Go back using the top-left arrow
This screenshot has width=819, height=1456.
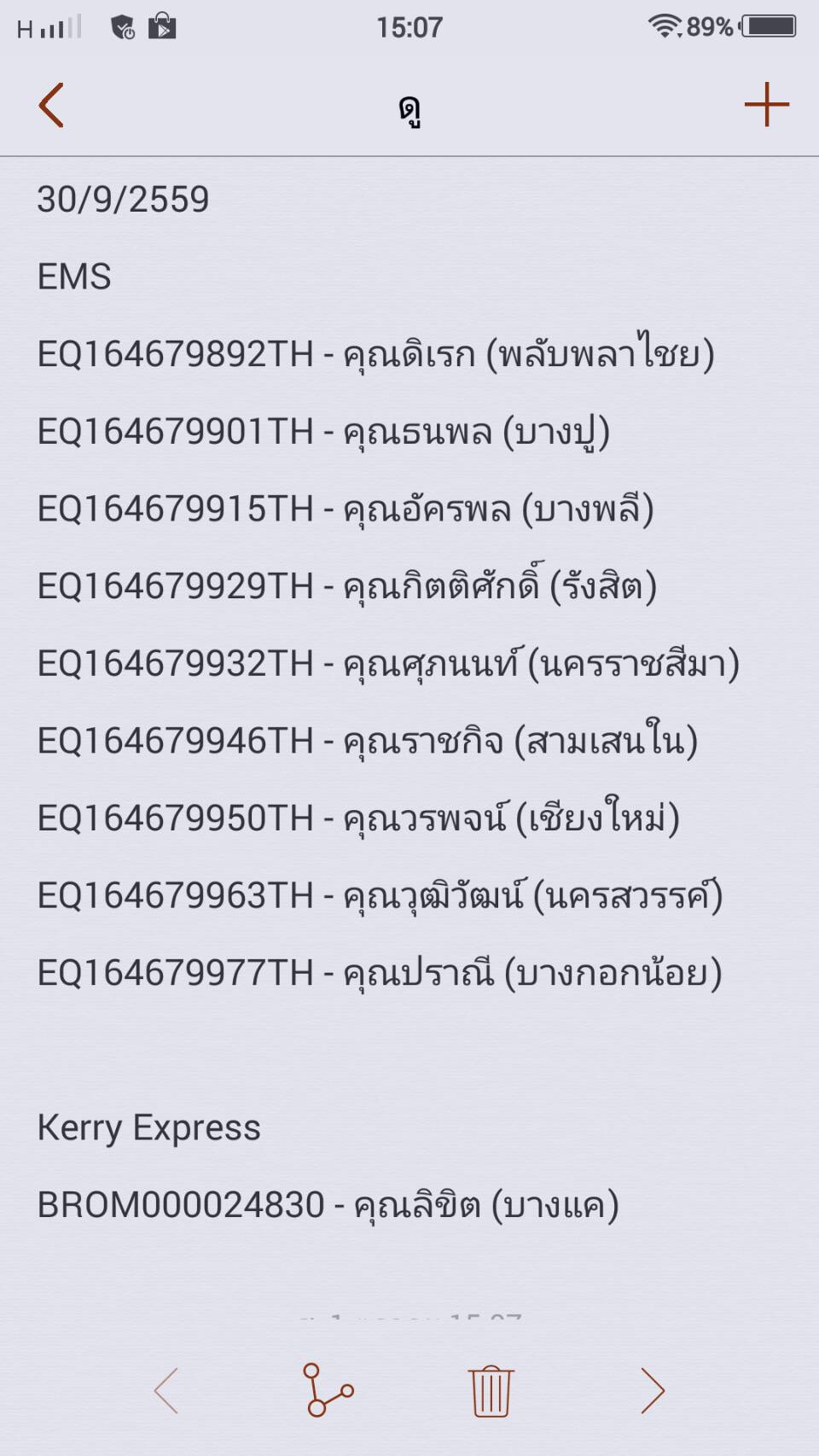51,105
